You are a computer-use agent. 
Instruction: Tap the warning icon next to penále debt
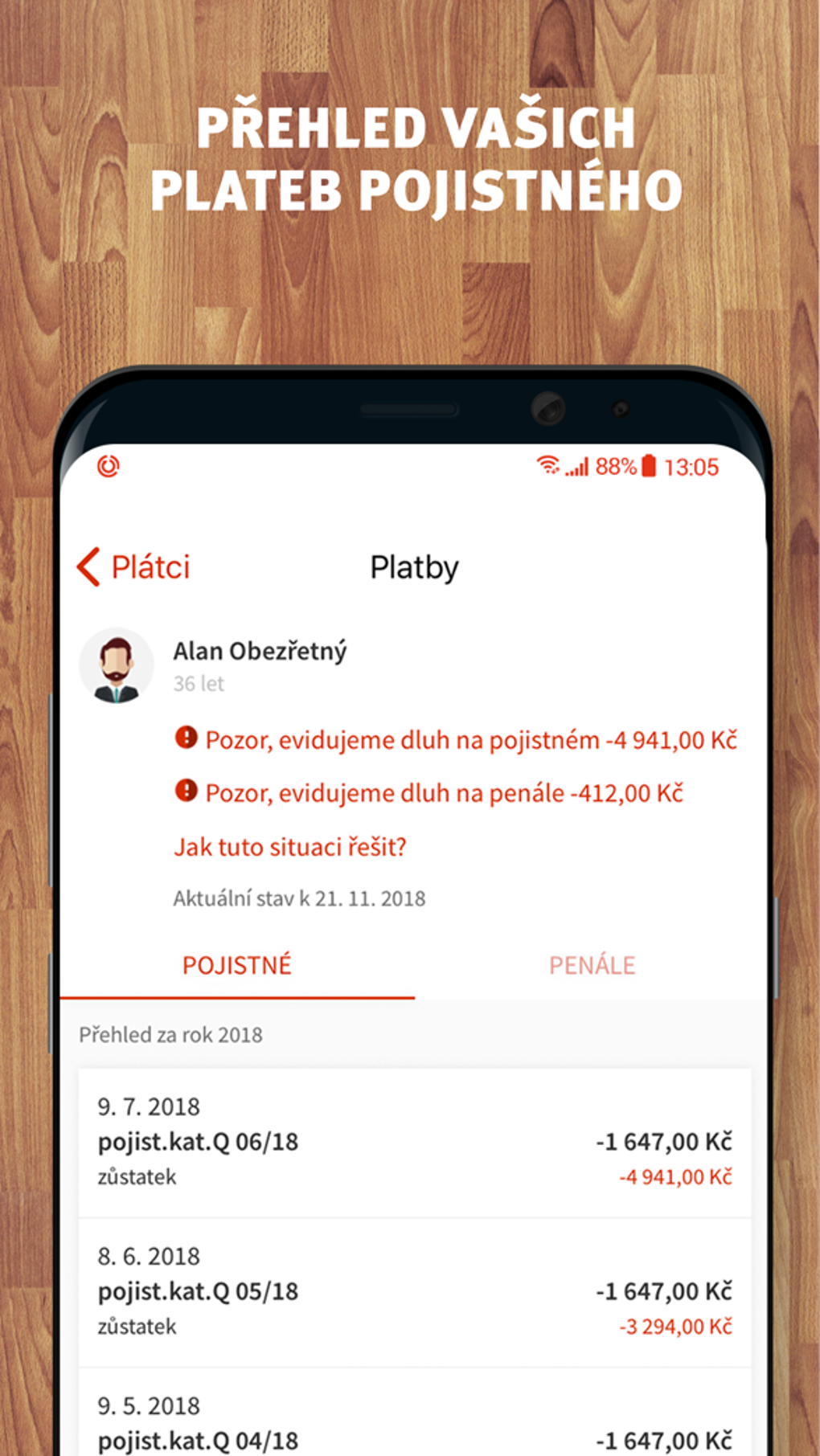coord(185,792)
